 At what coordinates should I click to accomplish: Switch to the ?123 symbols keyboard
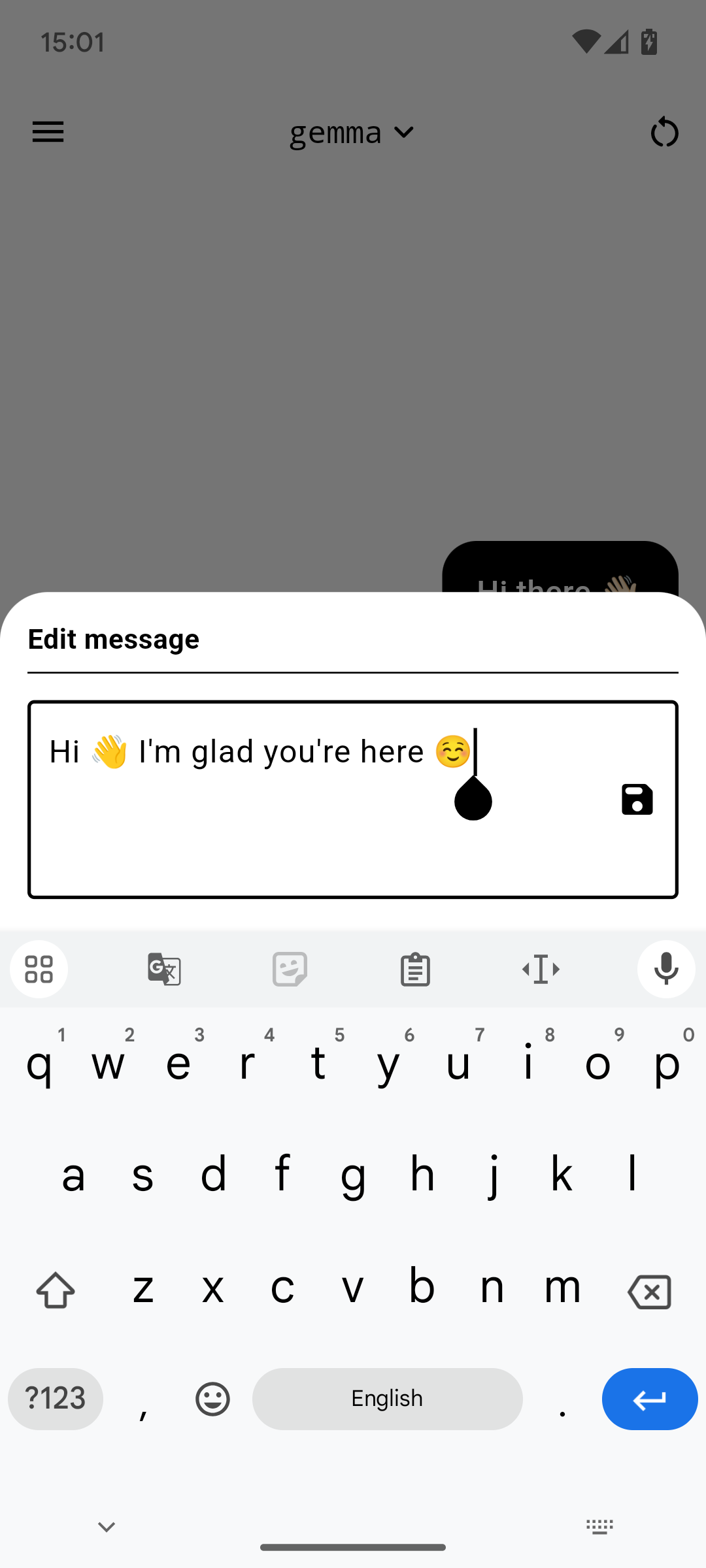tap(56, 1399)
